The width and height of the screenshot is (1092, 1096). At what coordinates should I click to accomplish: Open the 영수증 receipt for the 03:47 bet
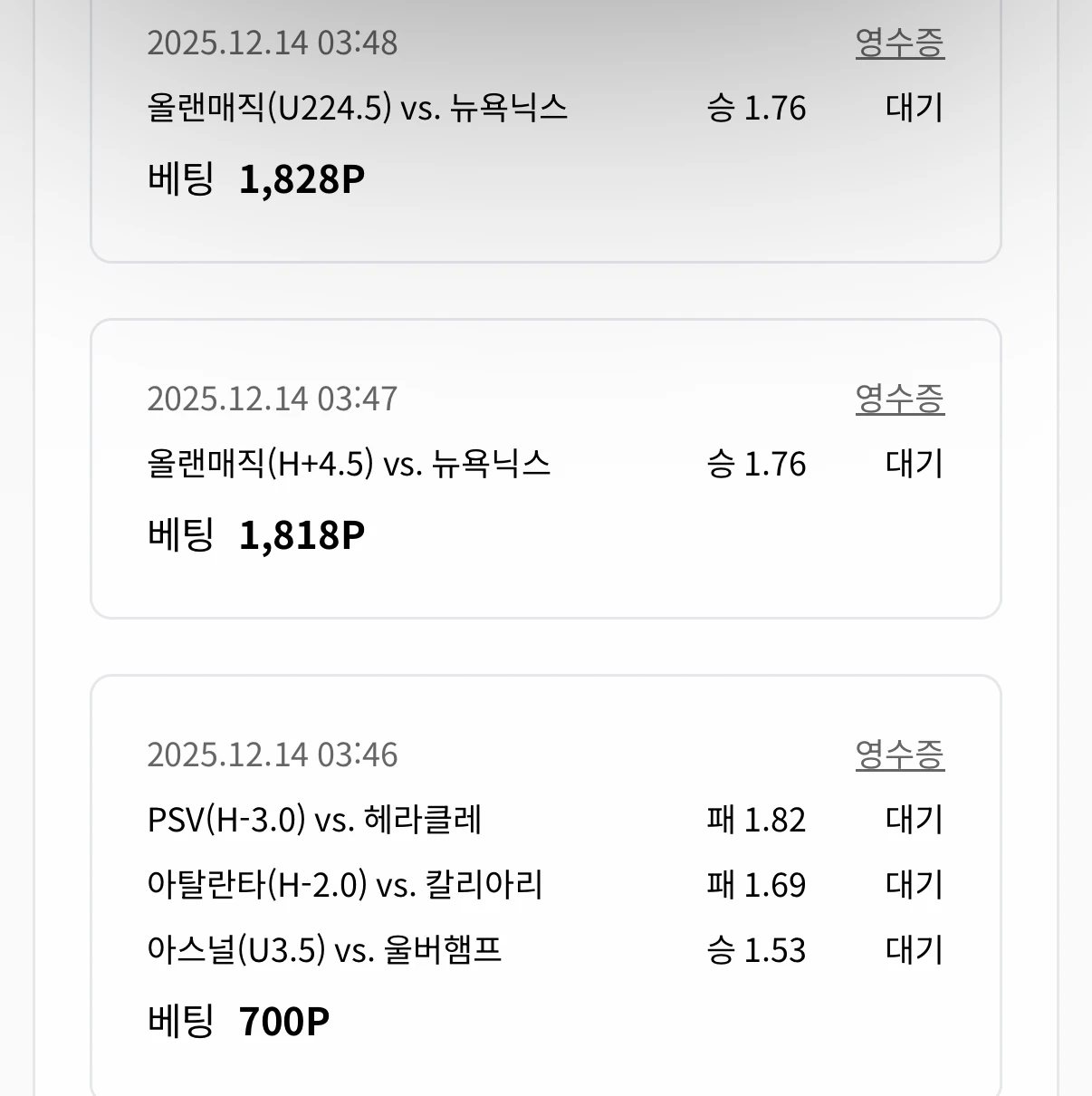coord(901,397)
